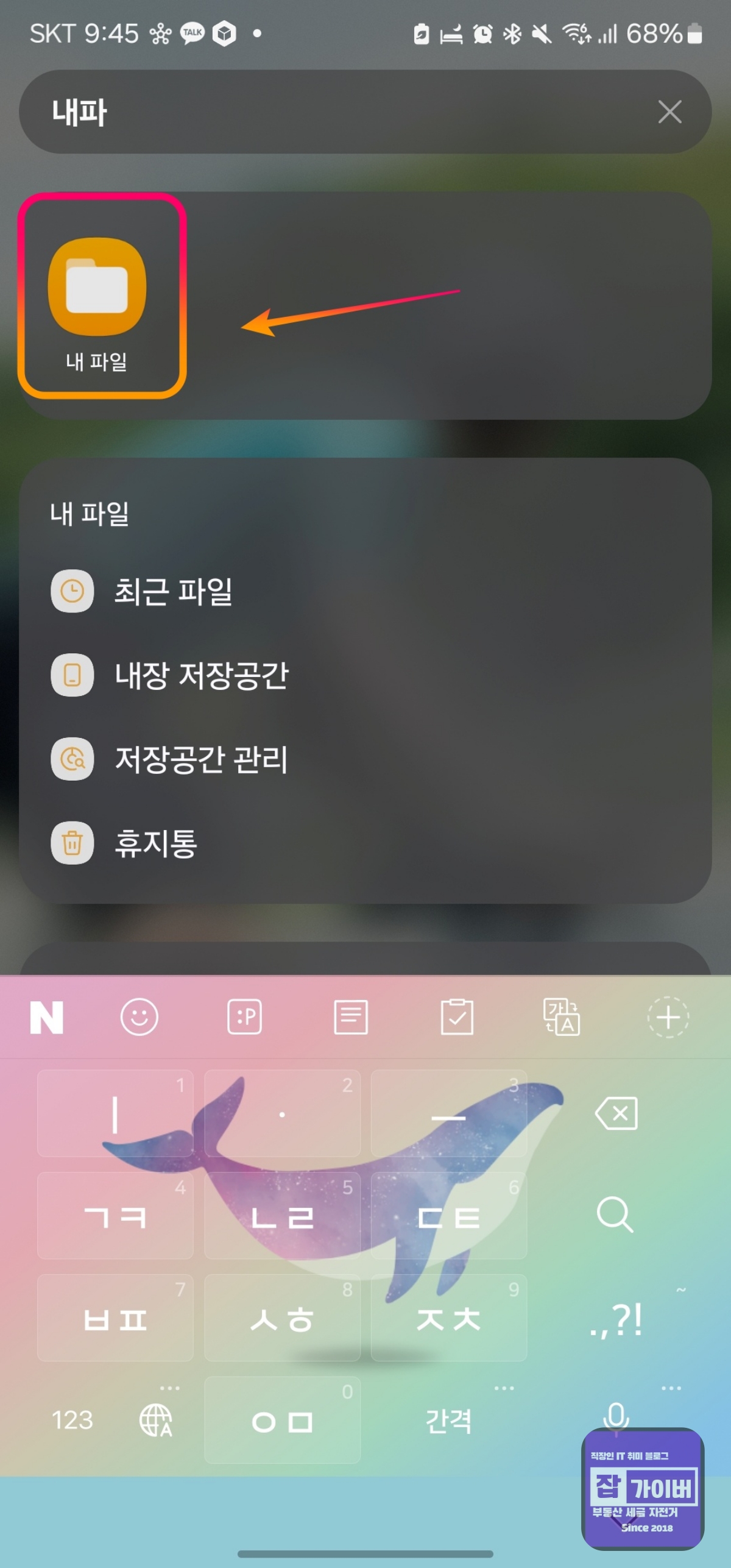The width and height of the screenshot is (731, 1568).
Task: Select 저장공간 관리 in the results list
Action: click(201, 760)
